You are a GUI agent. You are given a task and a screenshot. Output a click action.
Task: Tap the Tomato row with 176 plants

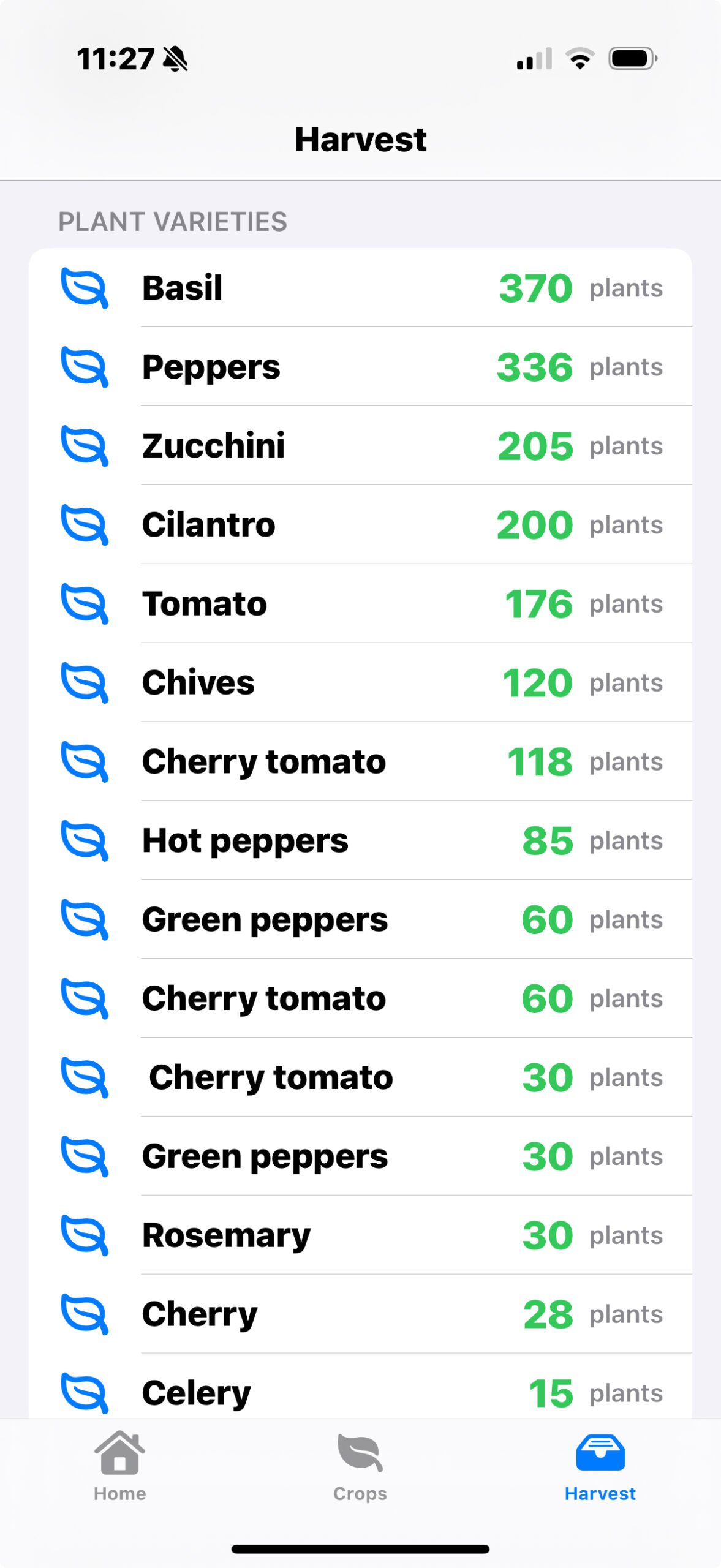pyautogui.click(x=360, y=604)
